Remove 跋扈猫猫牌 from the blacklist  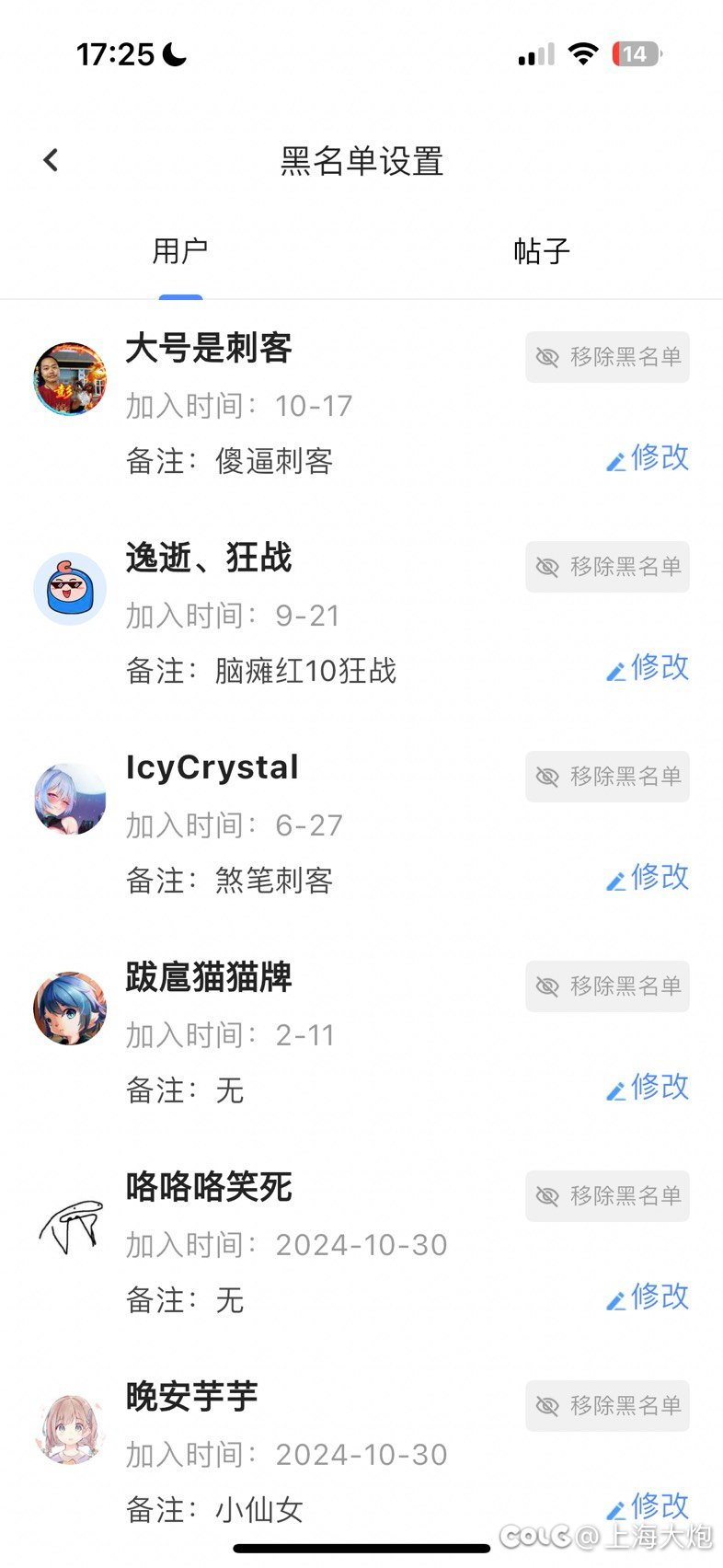[607, 986]
